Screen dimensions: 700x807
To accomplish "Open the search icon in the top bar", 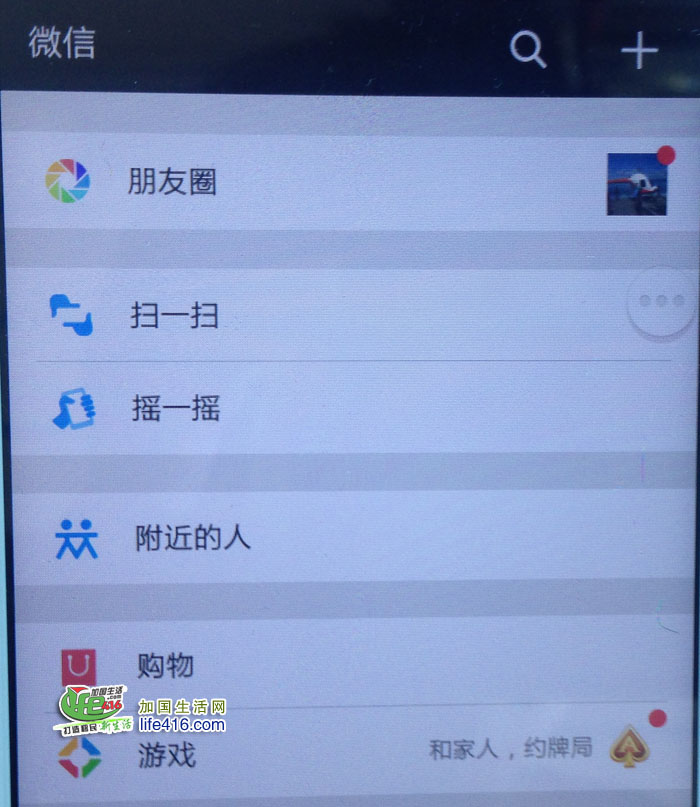I will tap(528, 48).
